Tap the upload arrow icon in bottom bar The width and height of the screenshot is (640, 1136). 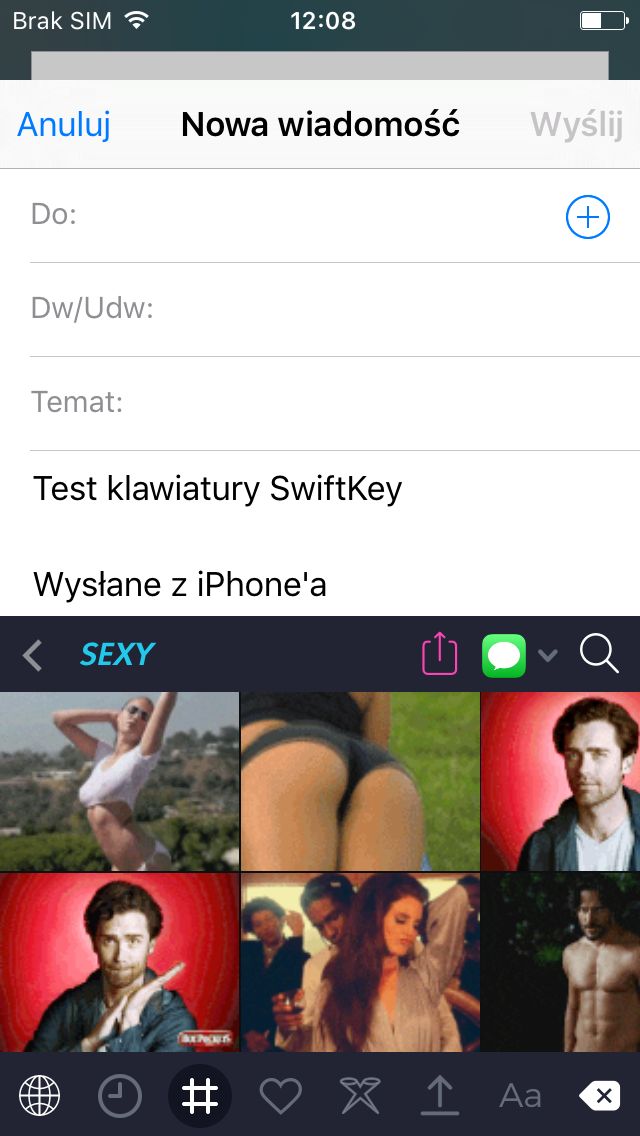(x=440, y=1095)
